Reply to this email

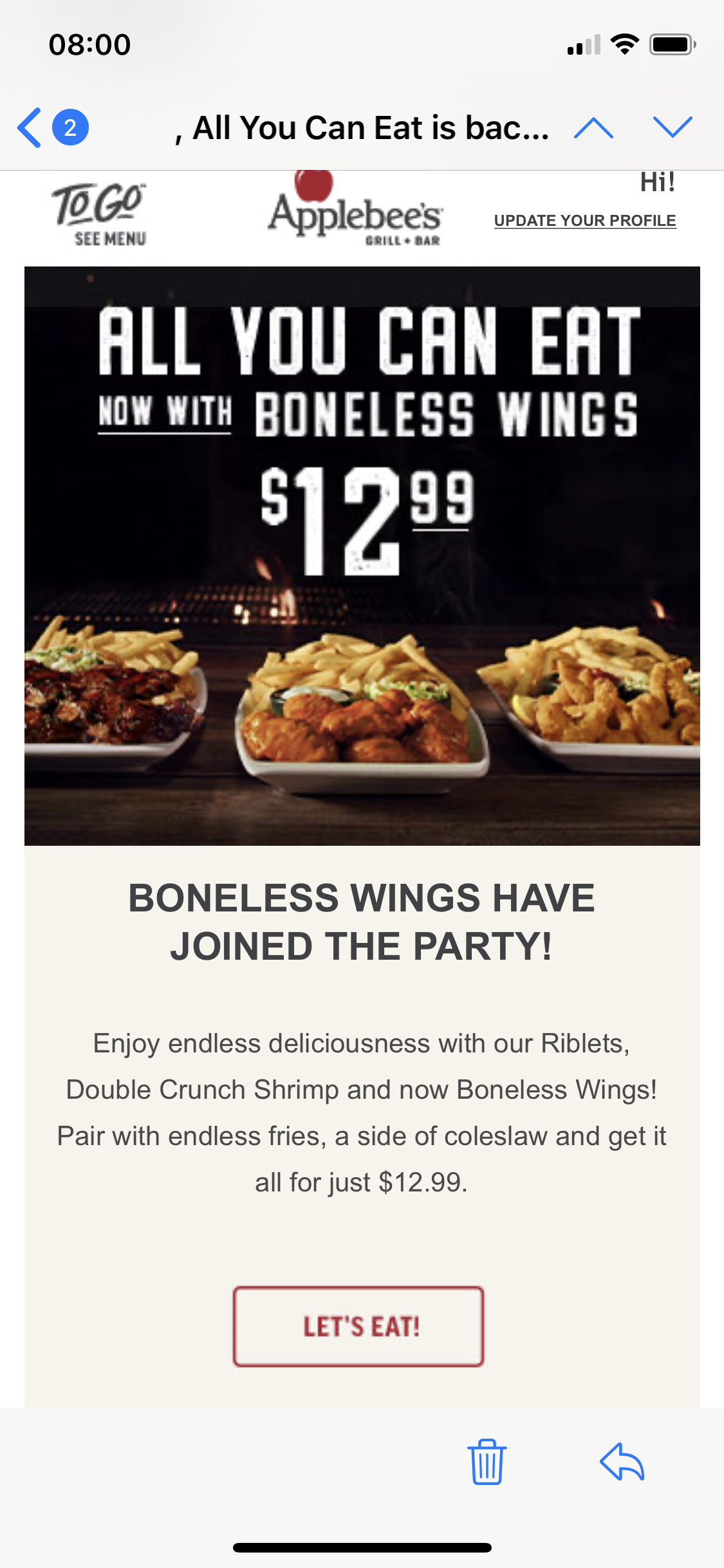(622, 1461)
